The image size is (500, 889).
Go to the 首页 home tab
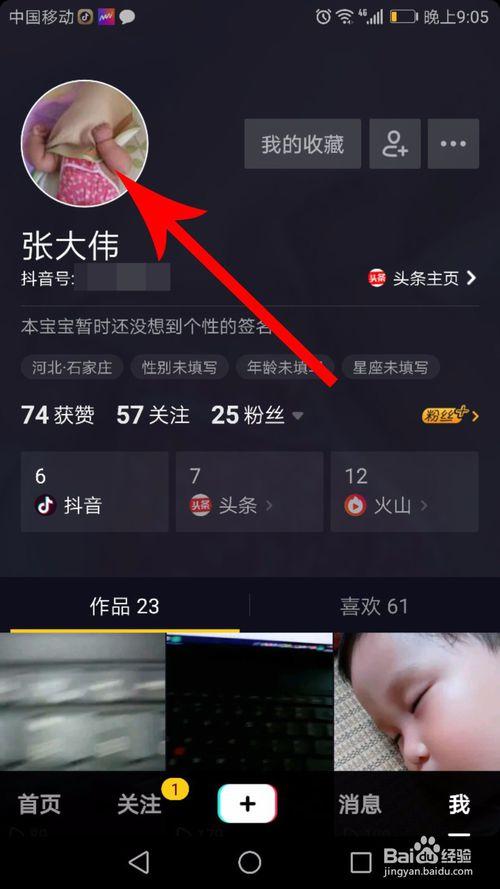click(39, 804)
